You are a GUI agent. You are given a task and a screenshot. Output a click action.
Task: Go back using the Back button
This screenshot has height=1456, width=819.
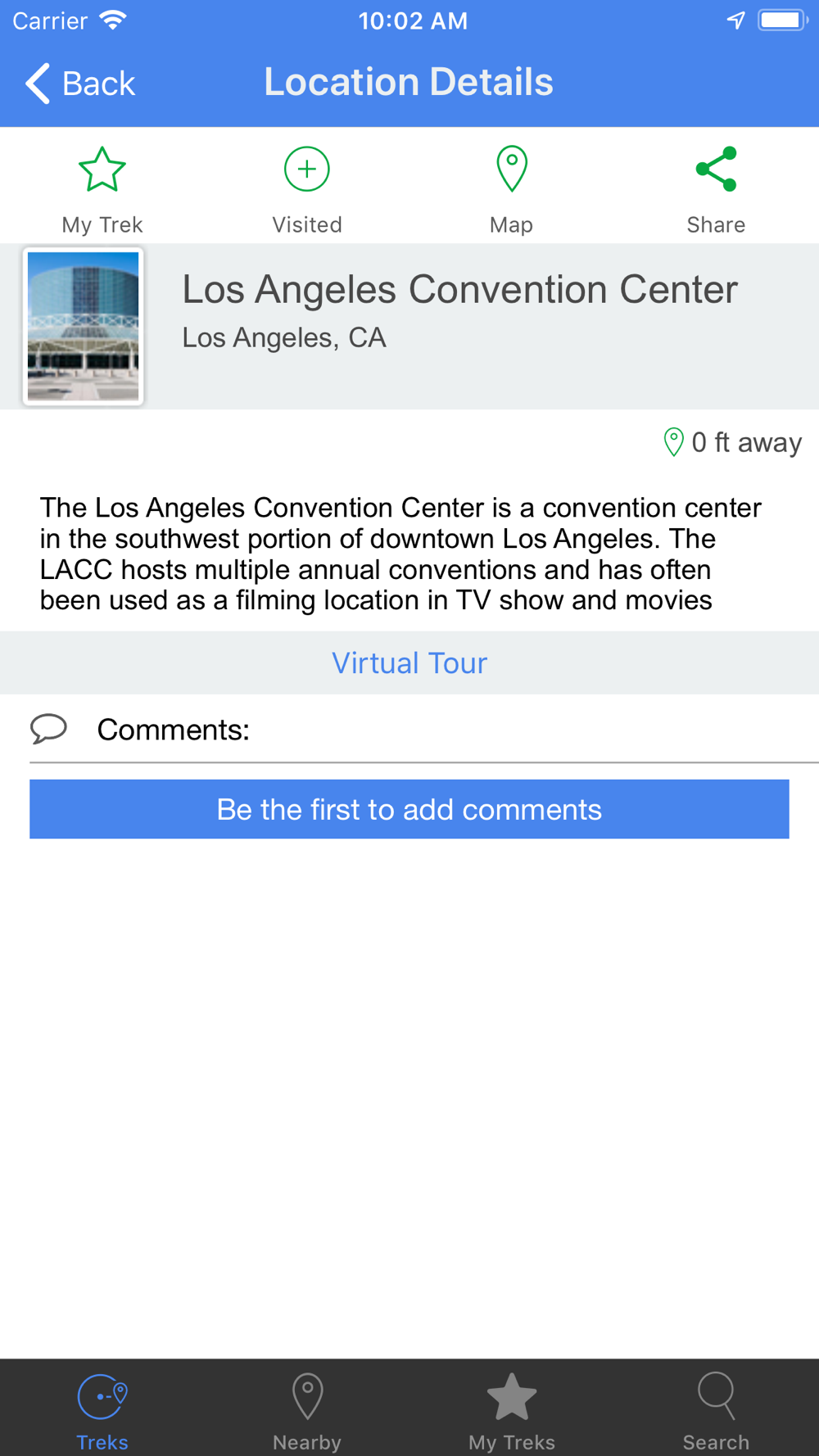(79, 83)
